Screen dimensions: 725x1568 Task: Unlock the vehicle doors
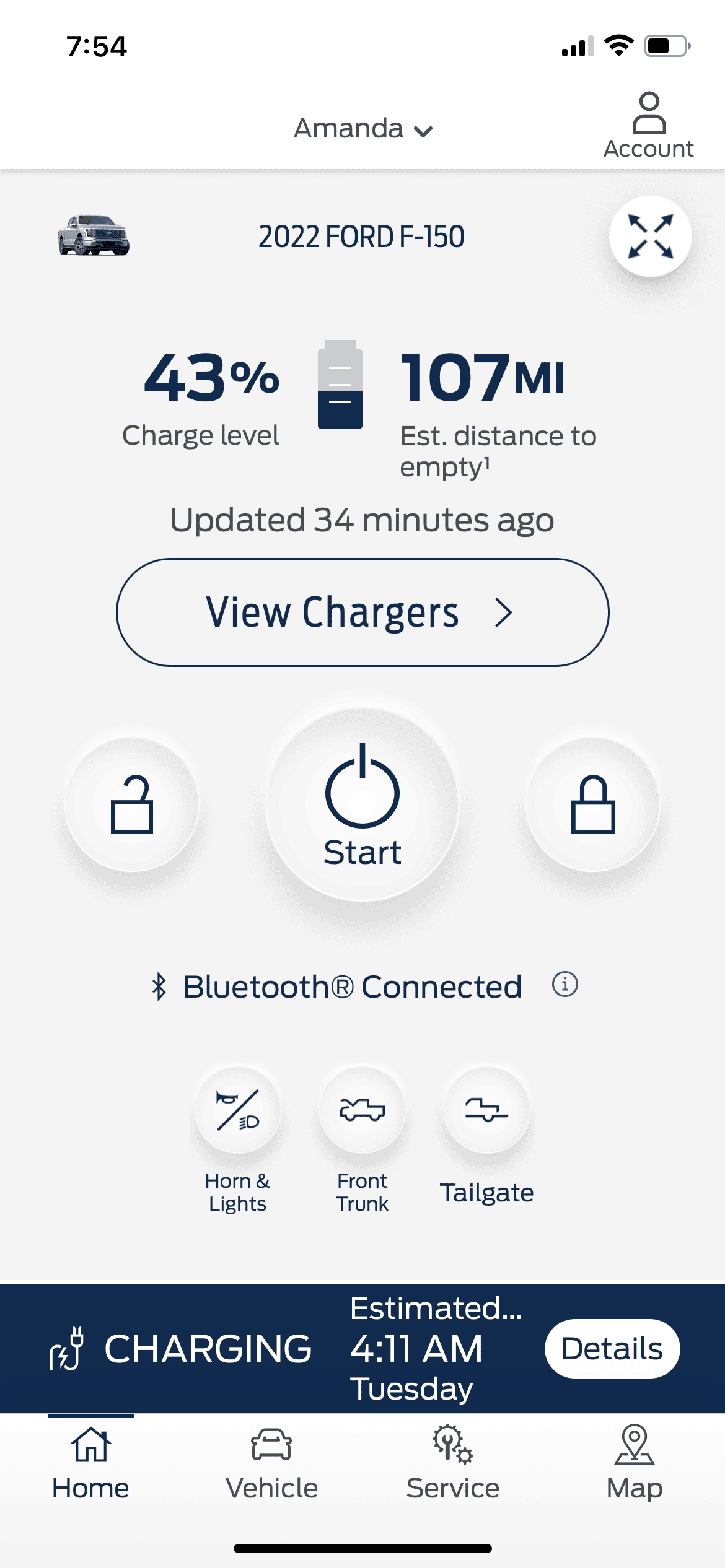click(132, 804)
